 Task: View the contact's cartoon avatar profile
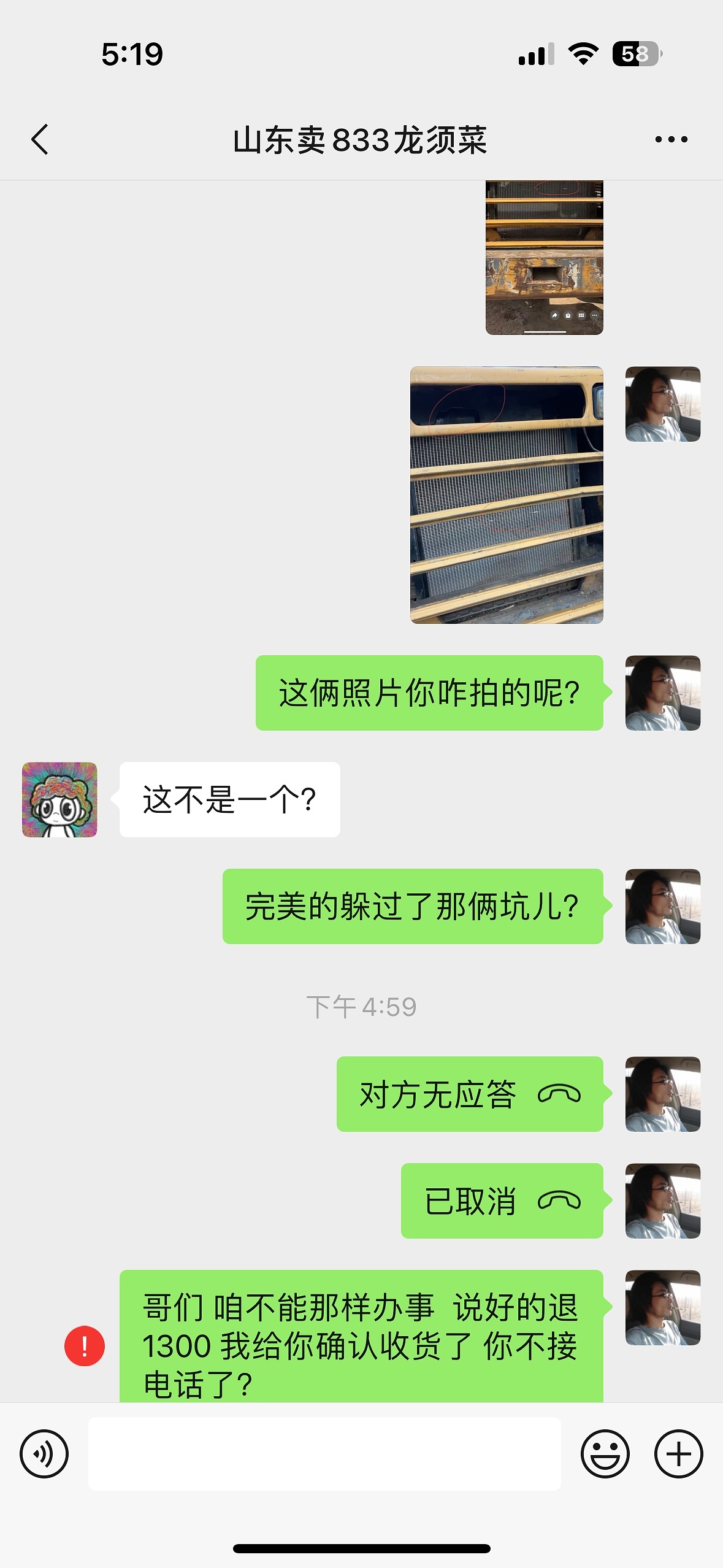59,799
